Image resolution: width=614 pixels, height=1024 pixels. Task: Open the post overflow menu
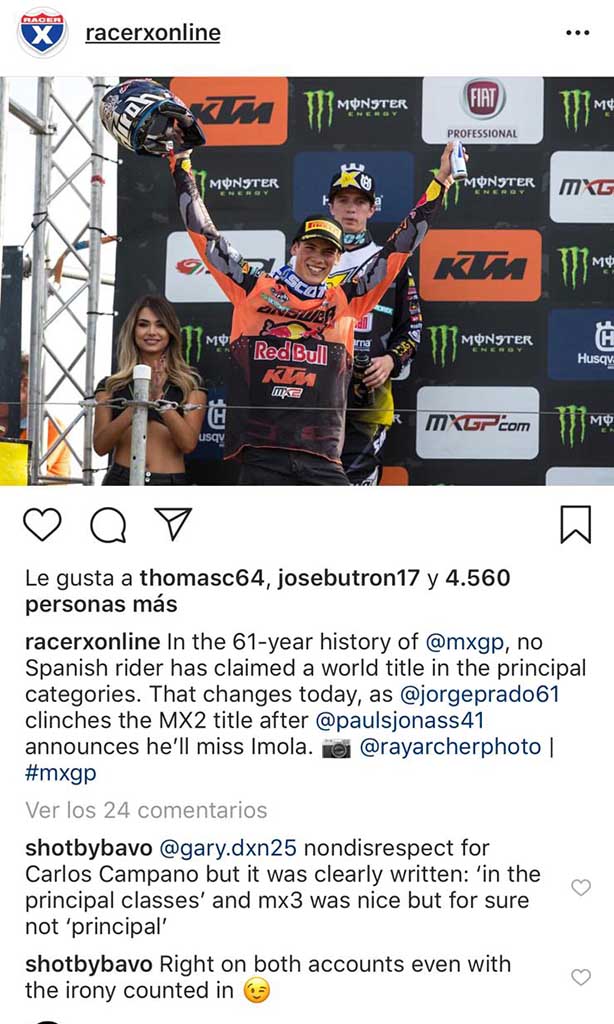[577, 33]
